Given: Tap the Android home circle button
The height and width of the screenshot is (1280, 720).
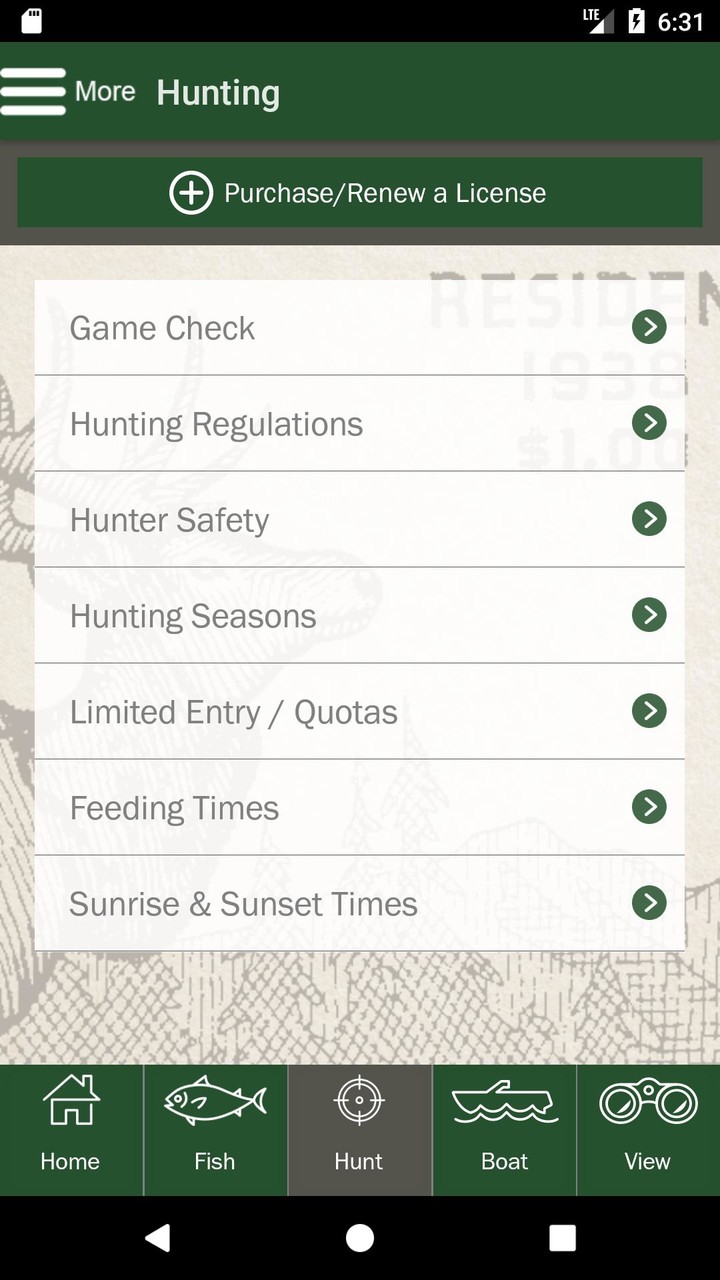Looking at the screenshot, I should coord(360,1237).
